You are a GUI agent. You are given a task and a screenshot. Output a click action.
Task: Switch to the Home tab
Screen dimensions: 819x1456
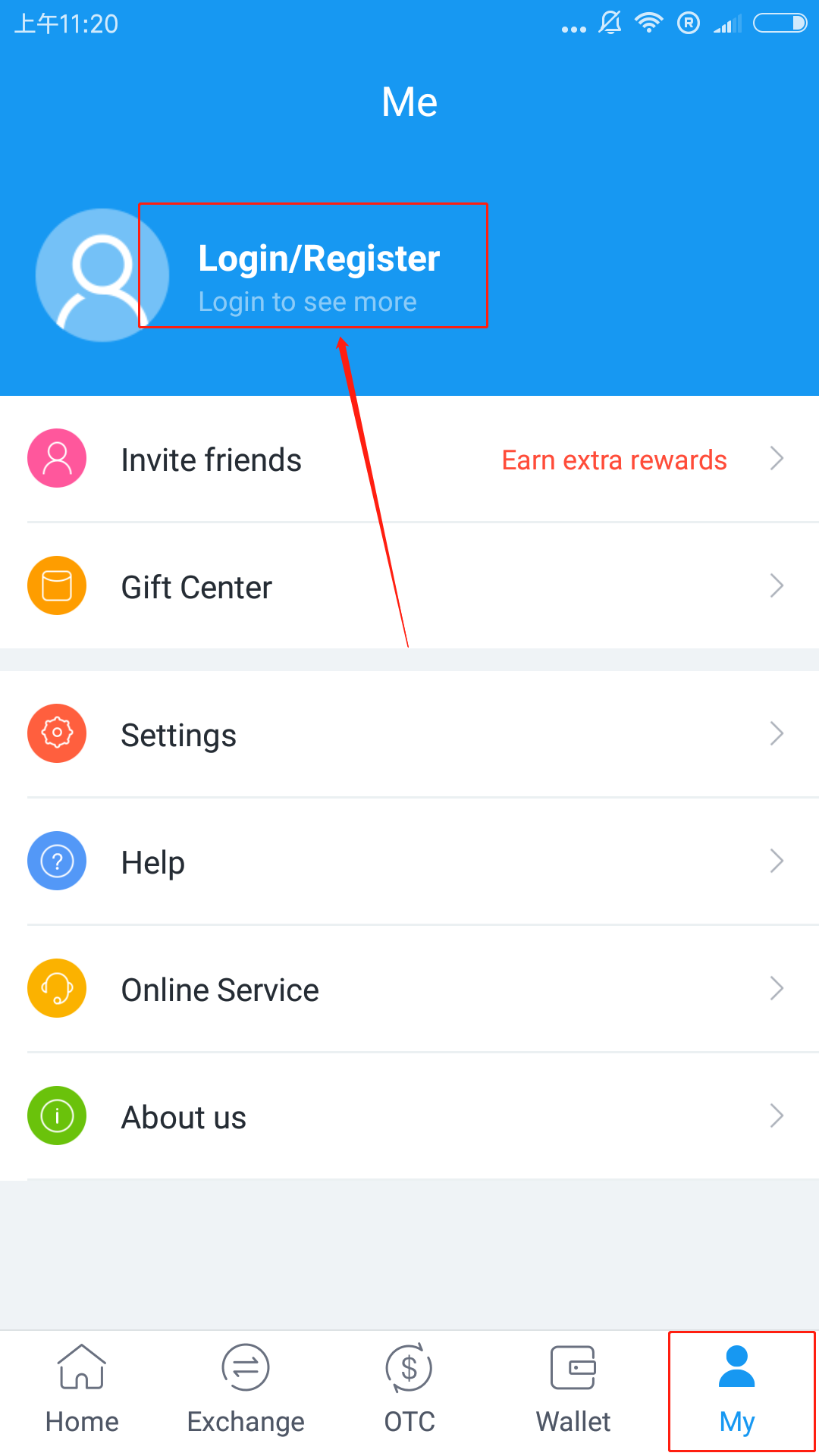coord(82,1391)
